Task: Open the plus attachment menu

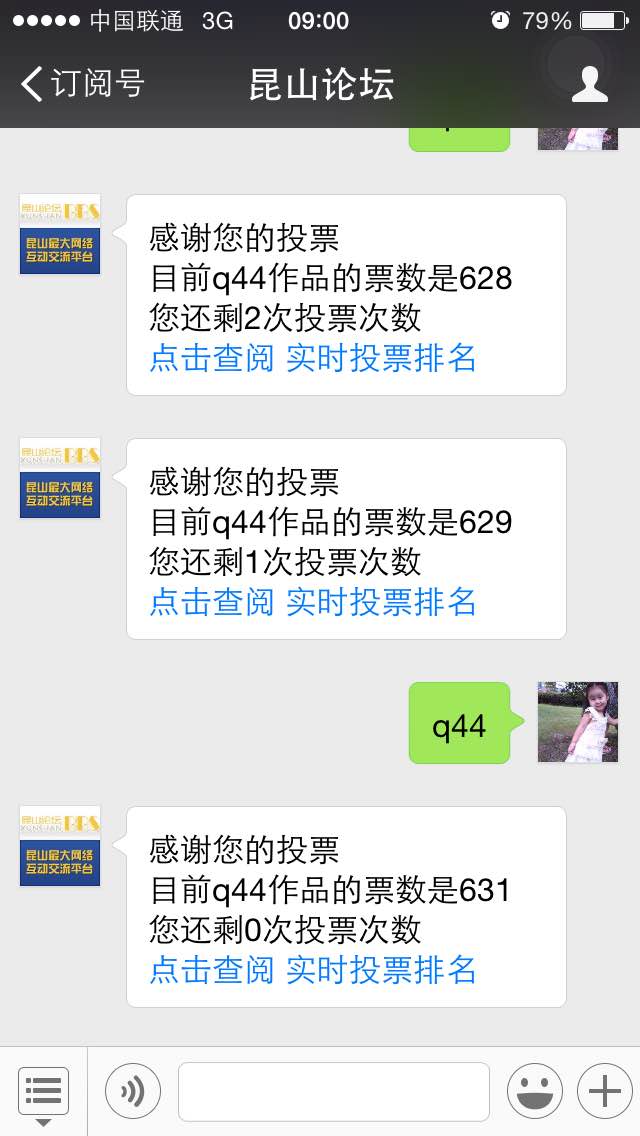Action: 604,1091
